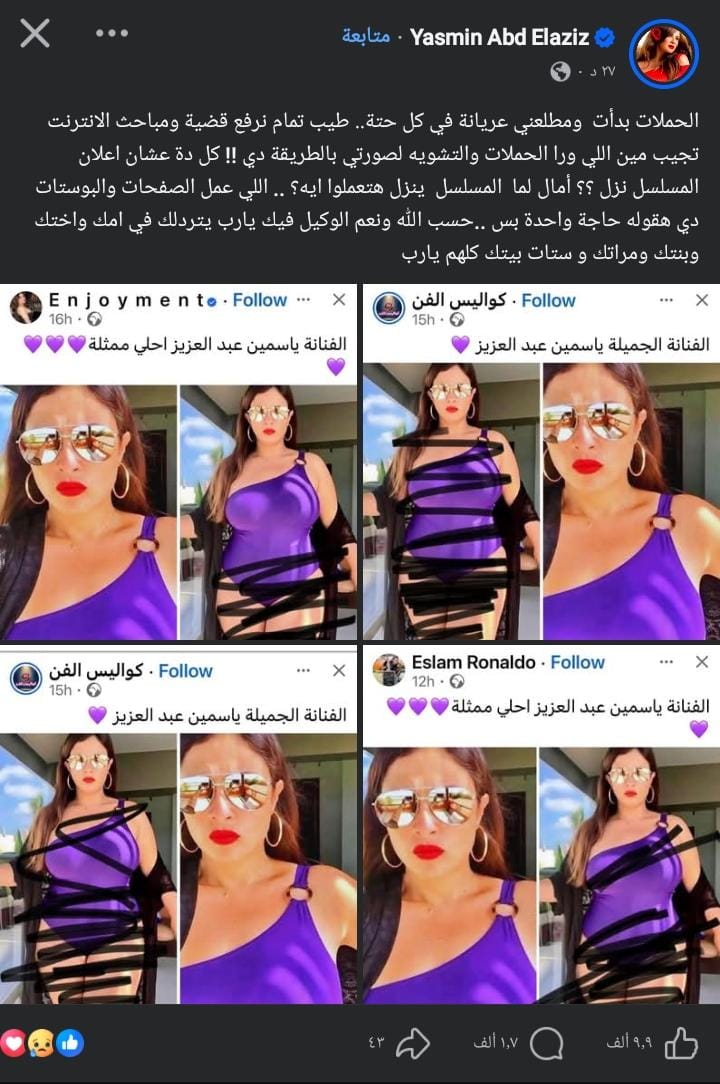Open the post's attached image
The image size is (720, 1084).
[360, 643]
